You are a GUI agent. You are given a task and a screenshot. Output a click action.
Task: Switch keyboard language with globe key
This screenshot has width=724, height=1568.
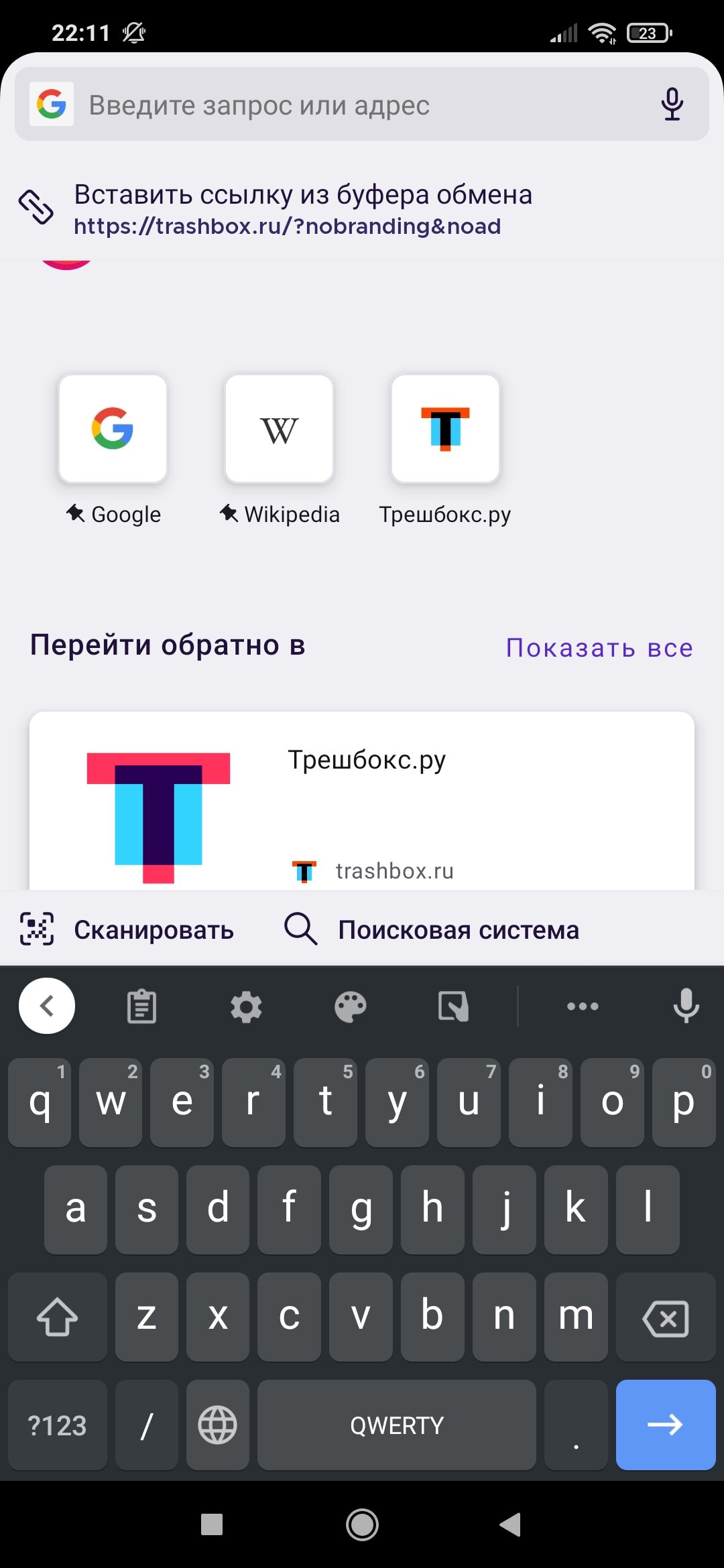tap(218, 1425)
